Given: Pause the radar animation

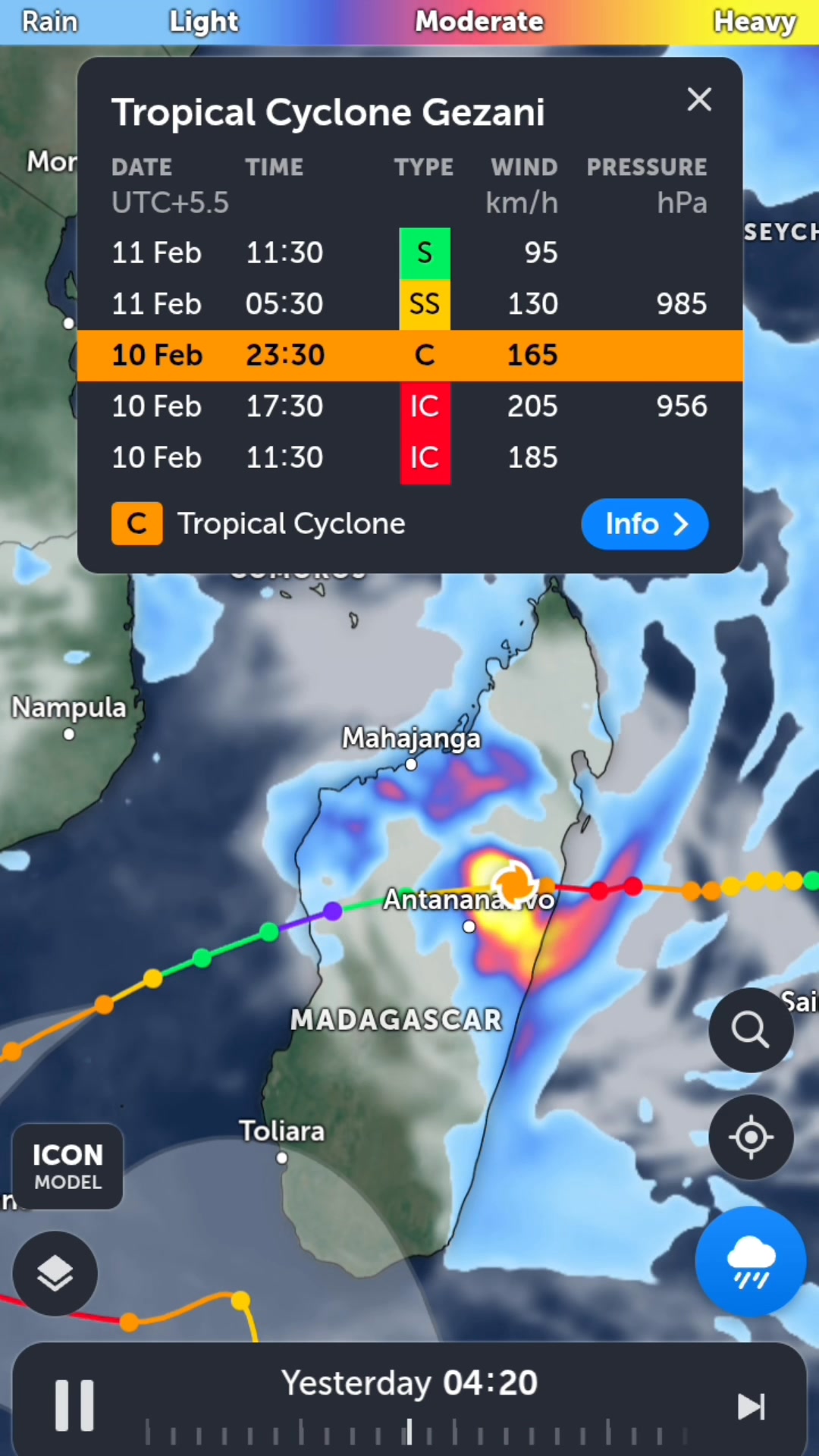Looking at the screenshot, I should 74,1405.
